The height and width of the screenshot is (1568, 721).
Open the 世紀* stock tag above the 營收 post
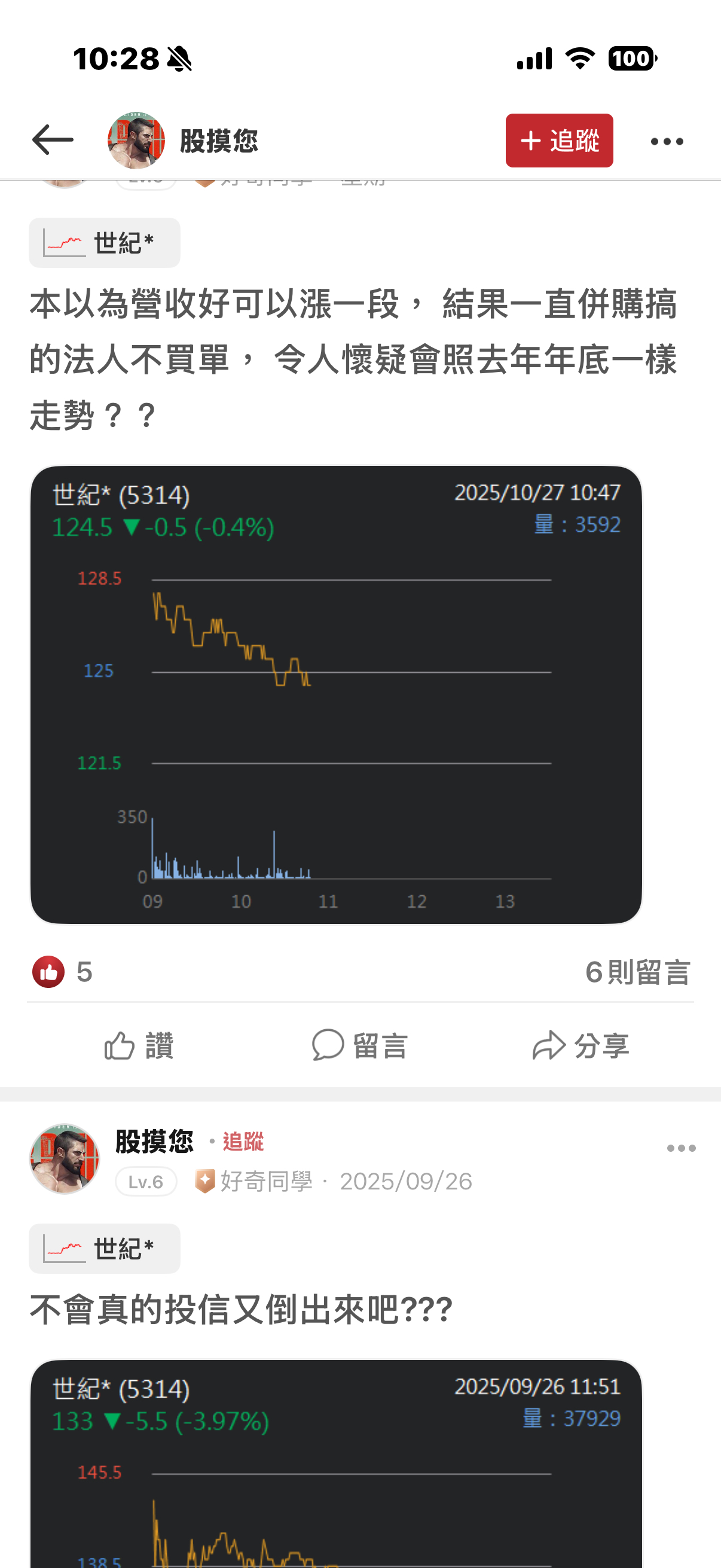coord(105,243)
